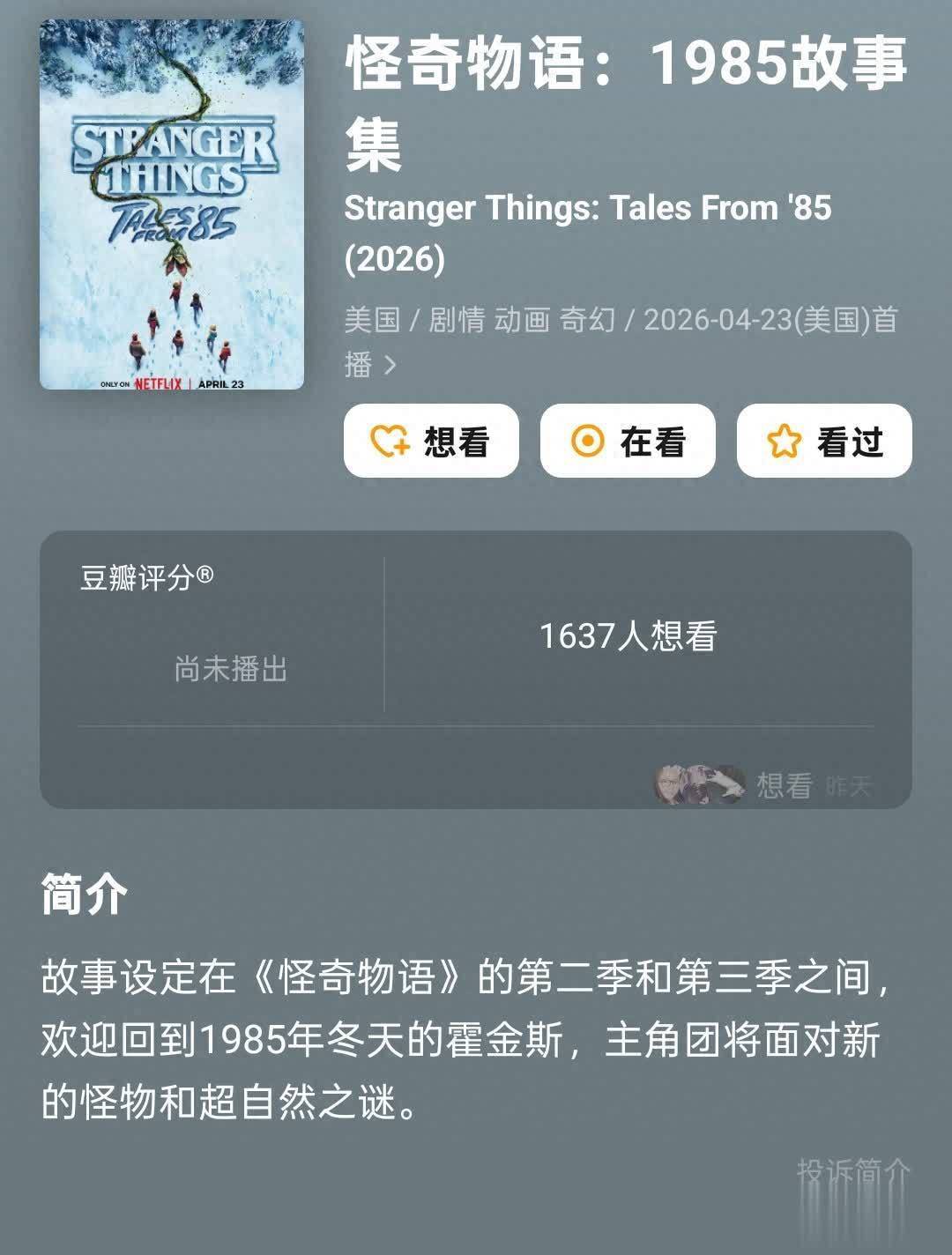Screen dimensions: 952x1255
Task: Mark the show as 看过 (watched)
Action: click(823, 441)
